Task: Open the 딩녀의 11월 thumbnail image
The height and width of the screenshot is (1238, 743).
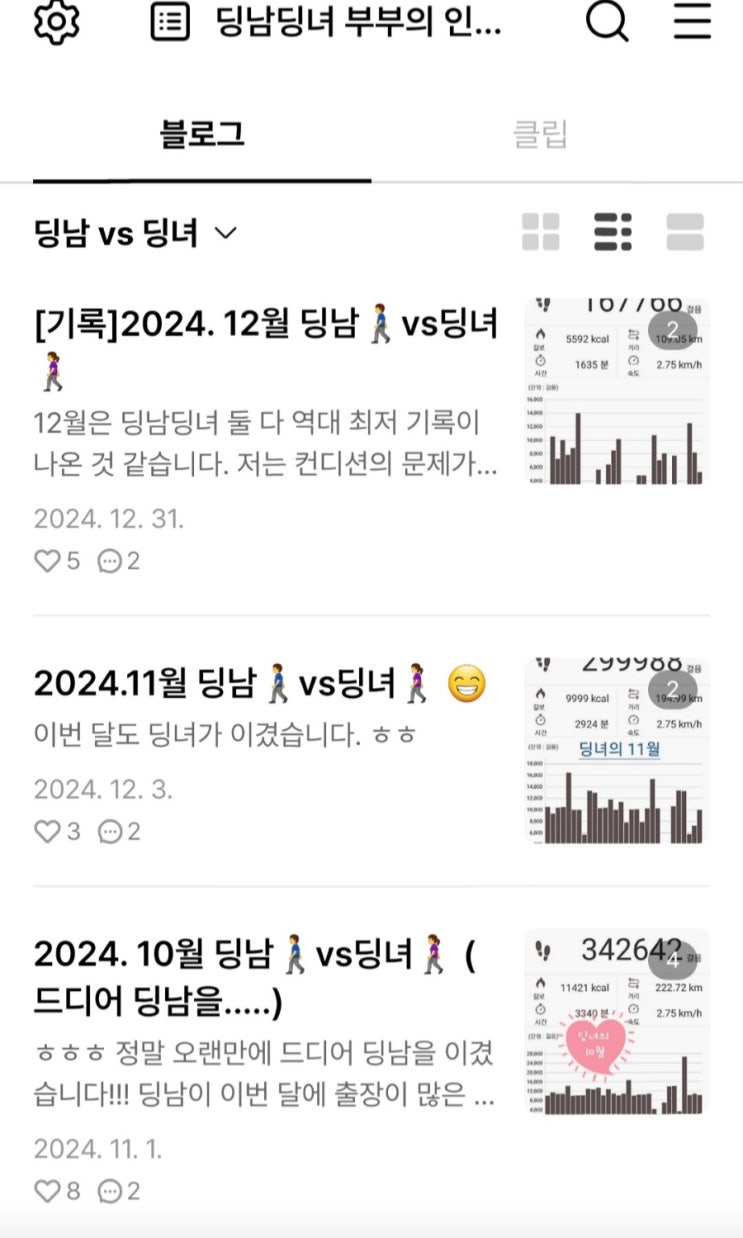Action: (615, 750)
